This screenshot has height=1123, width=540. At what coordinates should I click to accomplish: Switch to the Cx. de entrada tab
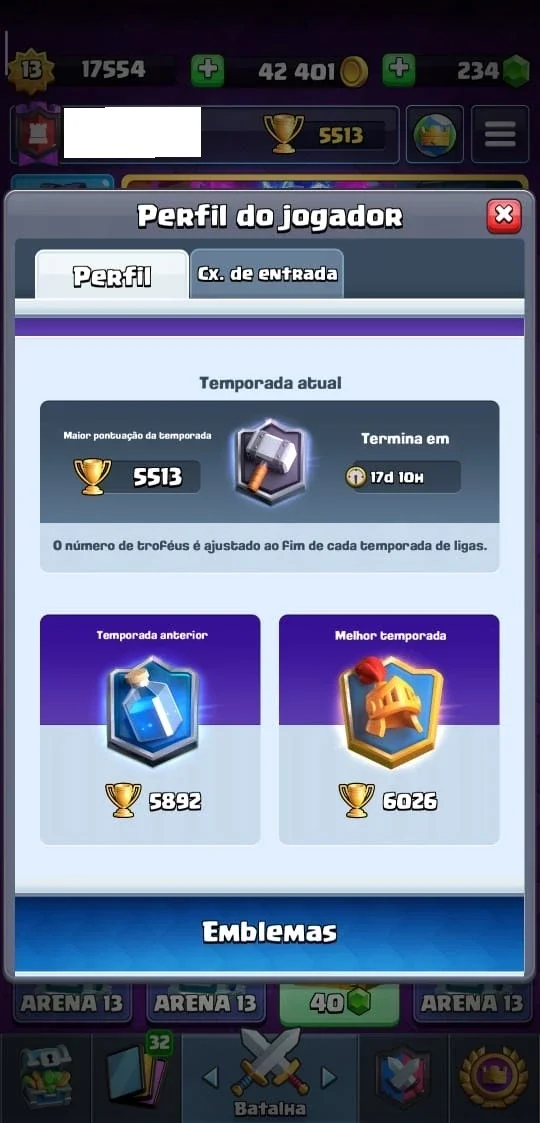point(267,274)
